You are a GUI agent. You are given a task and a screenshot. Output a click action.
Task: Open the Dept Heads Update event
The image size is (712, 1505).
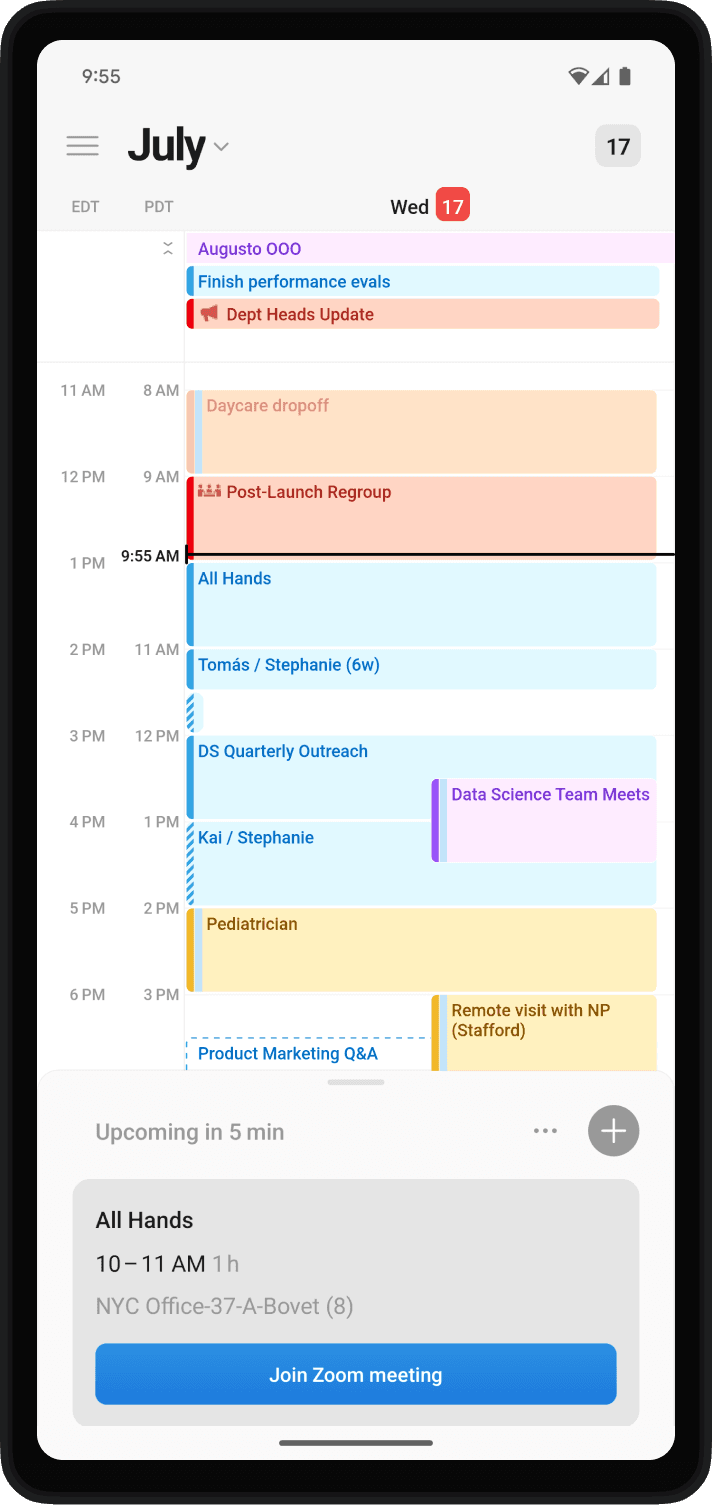point(423,314)
